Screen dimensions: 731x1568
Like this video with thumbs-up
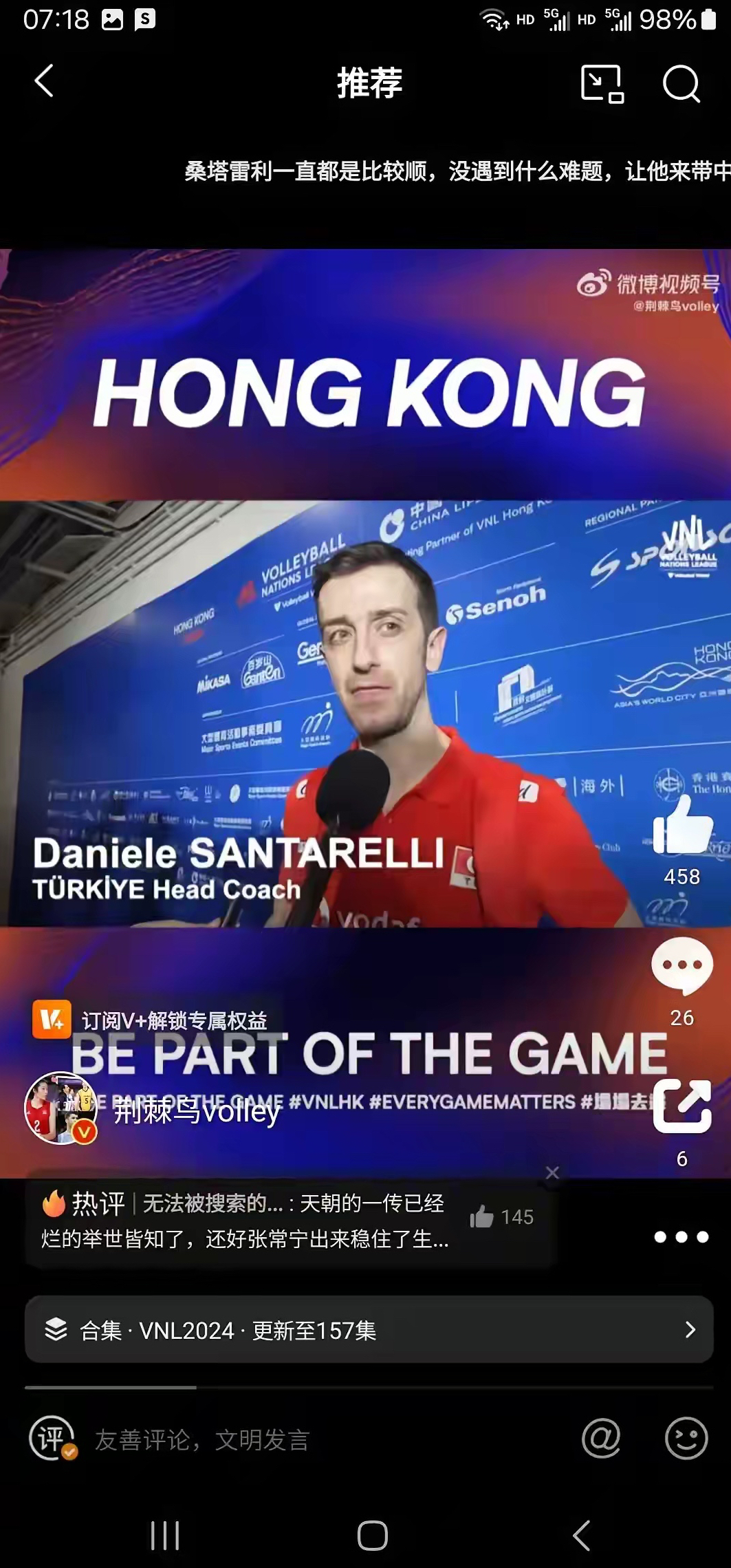682,826
